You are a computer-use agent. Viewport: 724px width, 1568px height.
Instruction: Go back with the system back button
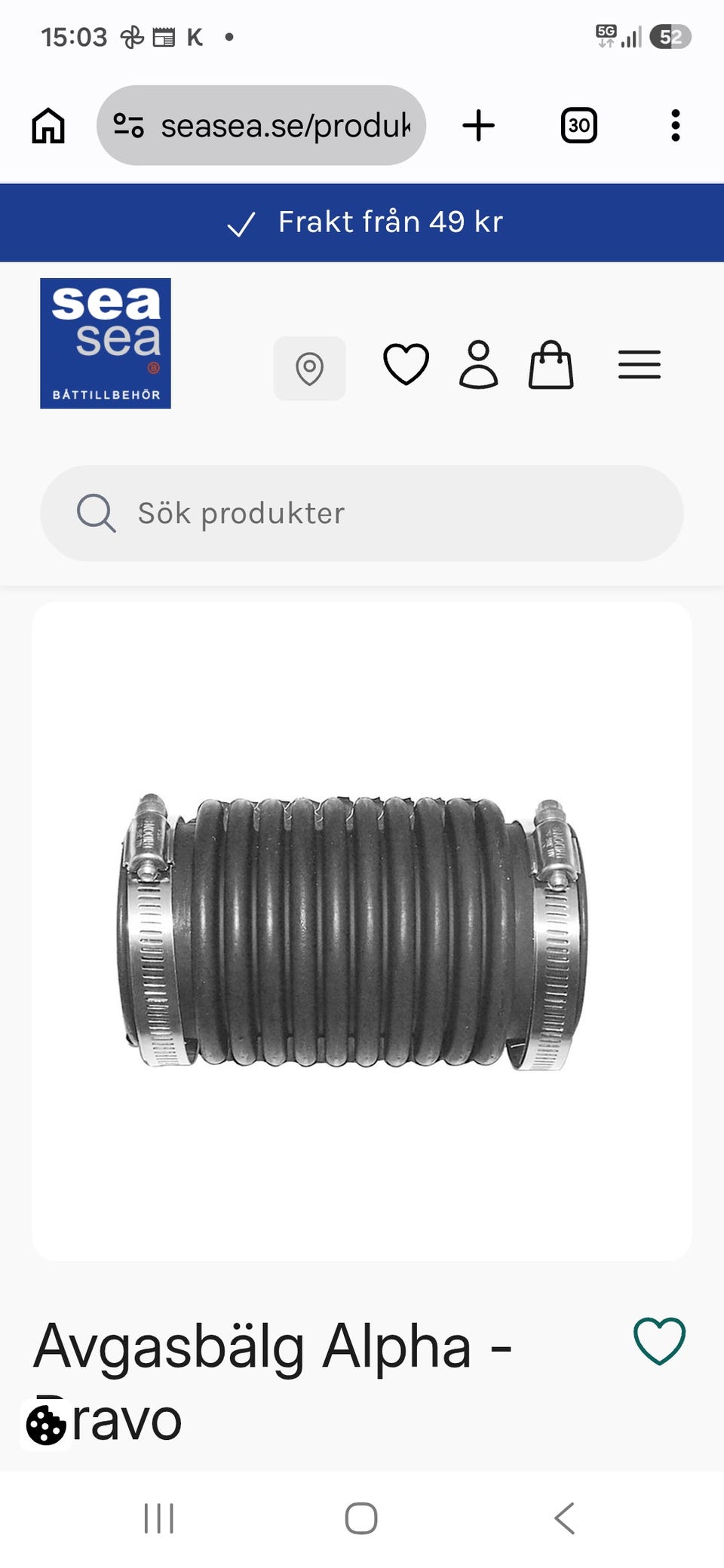565,1518
